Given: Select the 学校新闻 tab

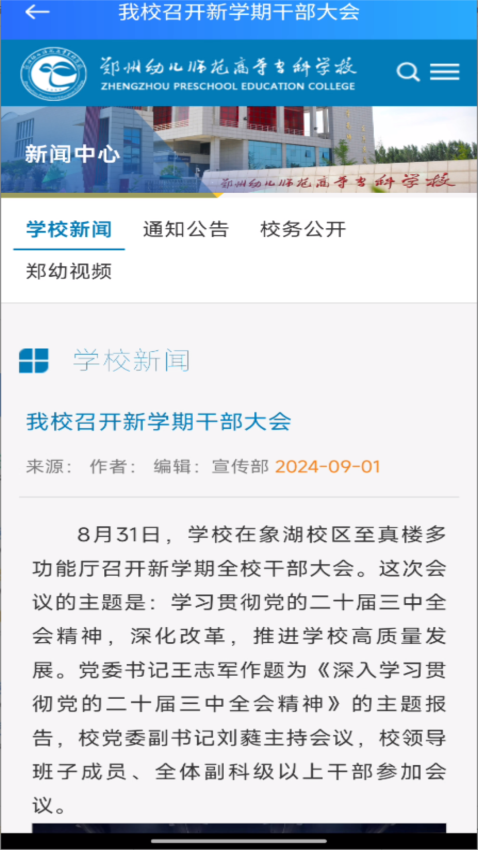Looking at the screenshot, I should click(69, 229).
